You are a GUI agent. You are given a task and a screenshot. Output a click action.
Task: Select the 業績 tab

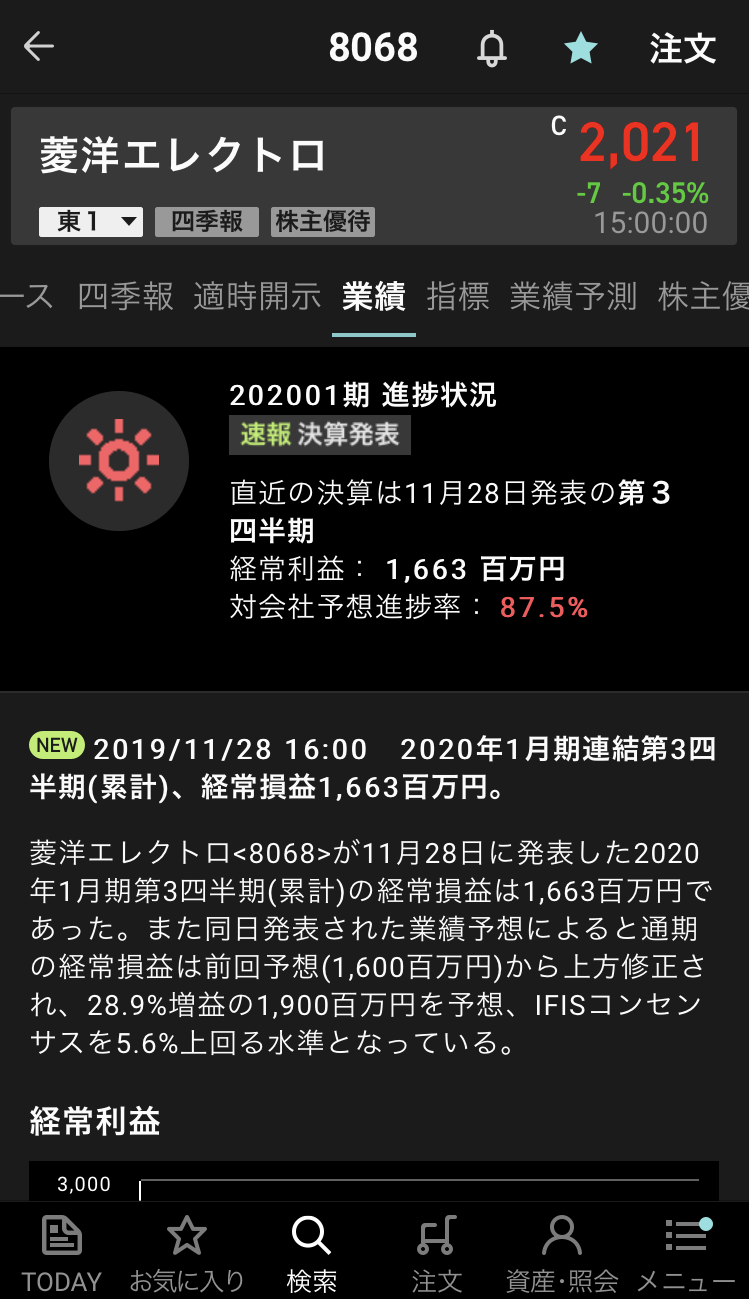tap(373, 296)
